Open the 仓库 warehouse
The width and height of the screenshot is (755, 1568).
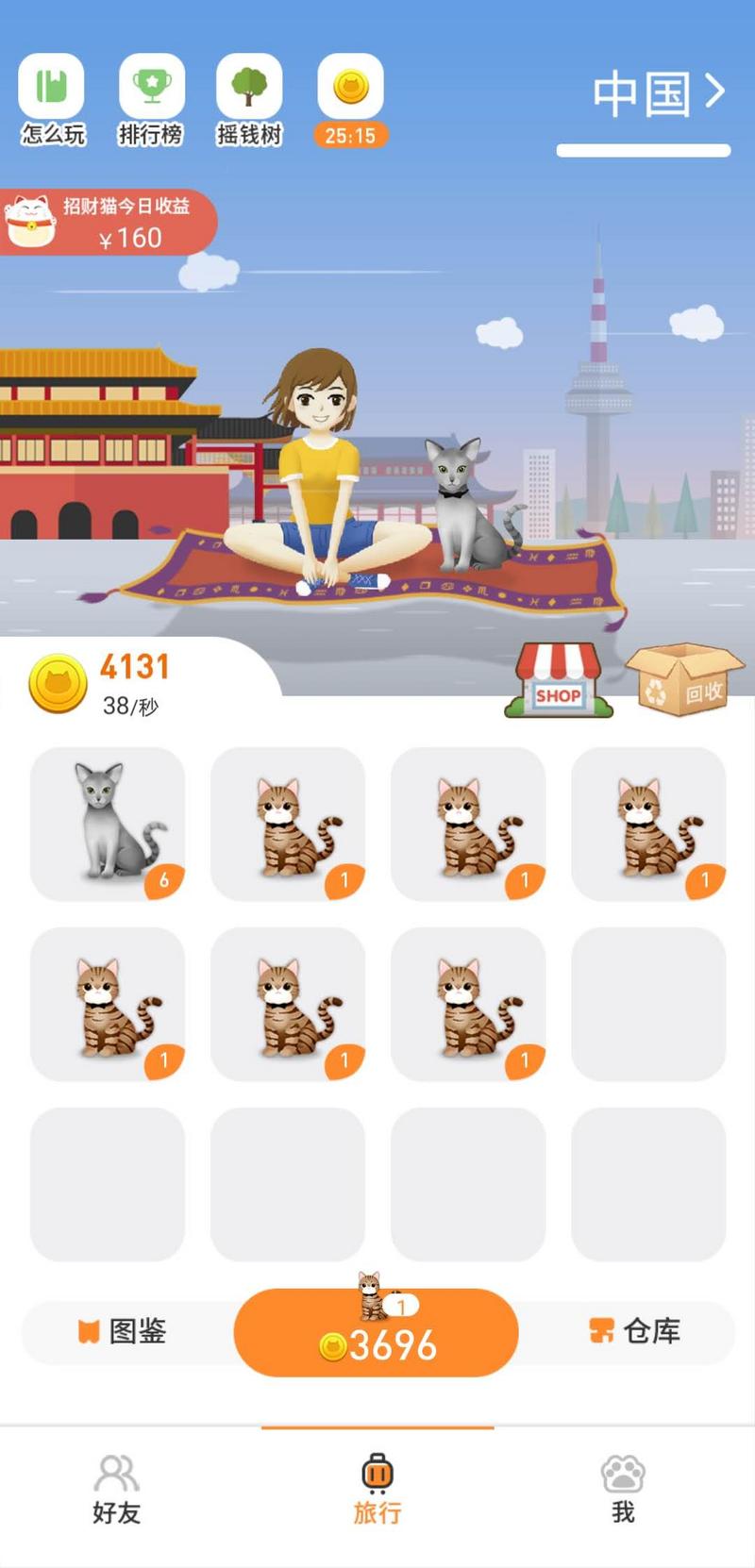(634, 1331)
